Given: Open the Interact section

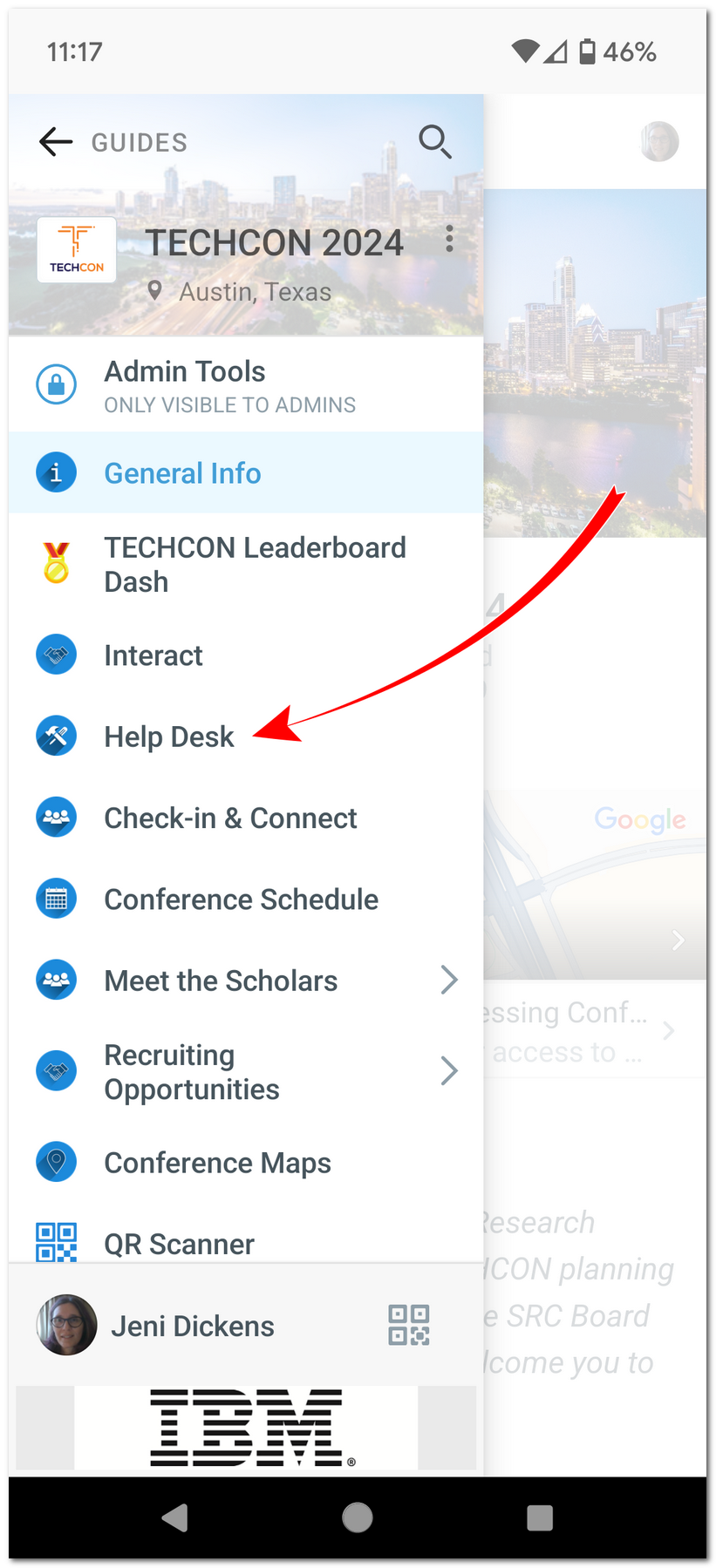Looking at the screenshot, I should (x=153, y=655).
